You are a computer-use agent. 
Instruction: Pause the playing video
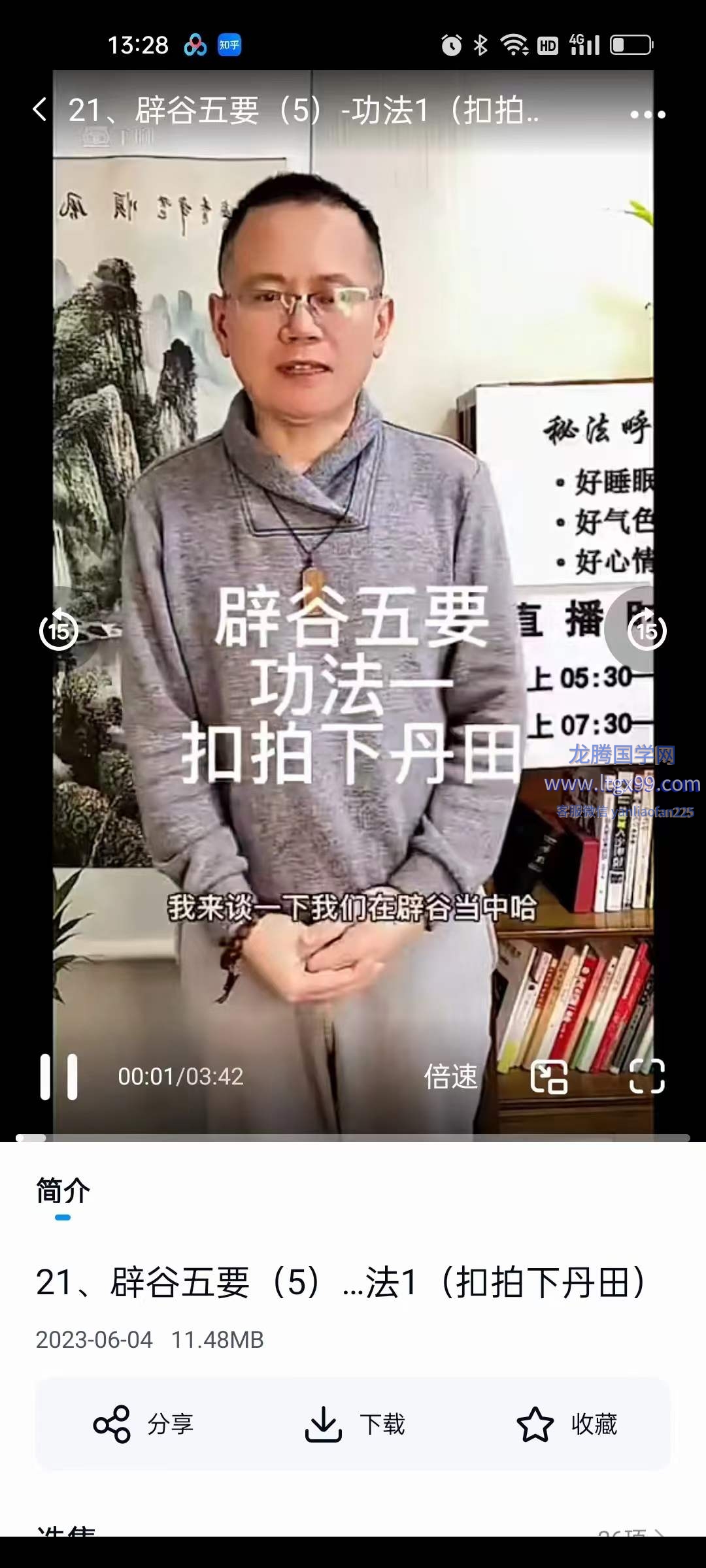(x=59, y=1076)
